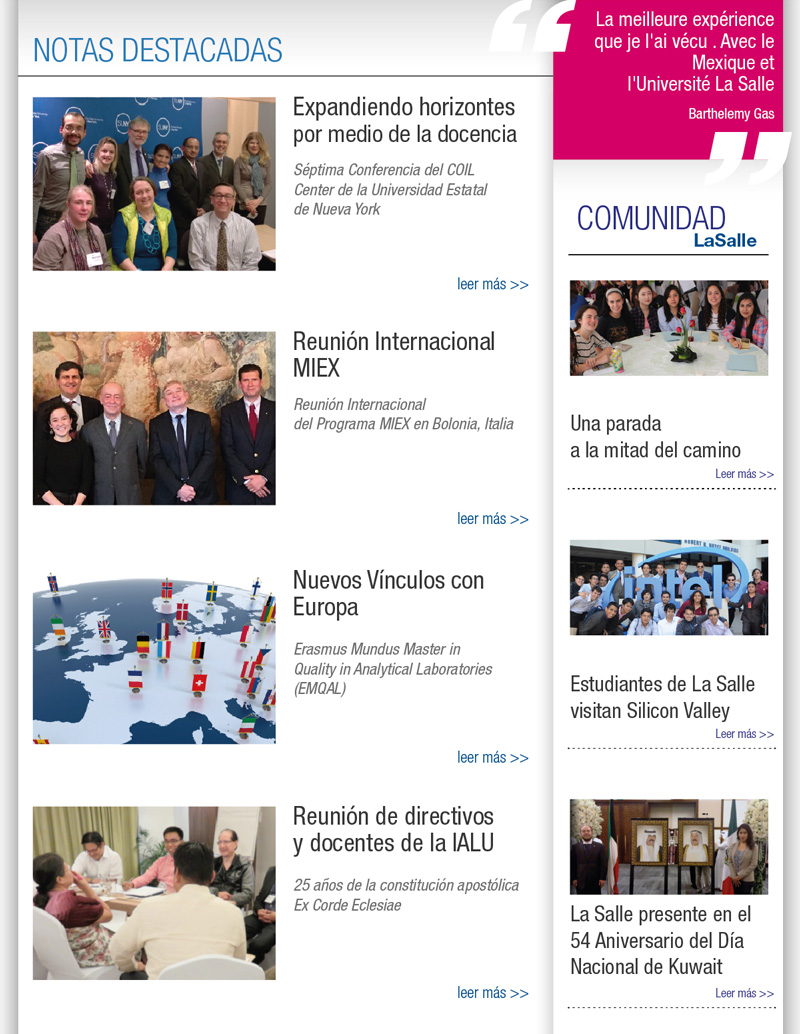Screen dimensions: 800x1034
Task: Open the COIL conference group photo tile
Action: click(x=154, y=184)
